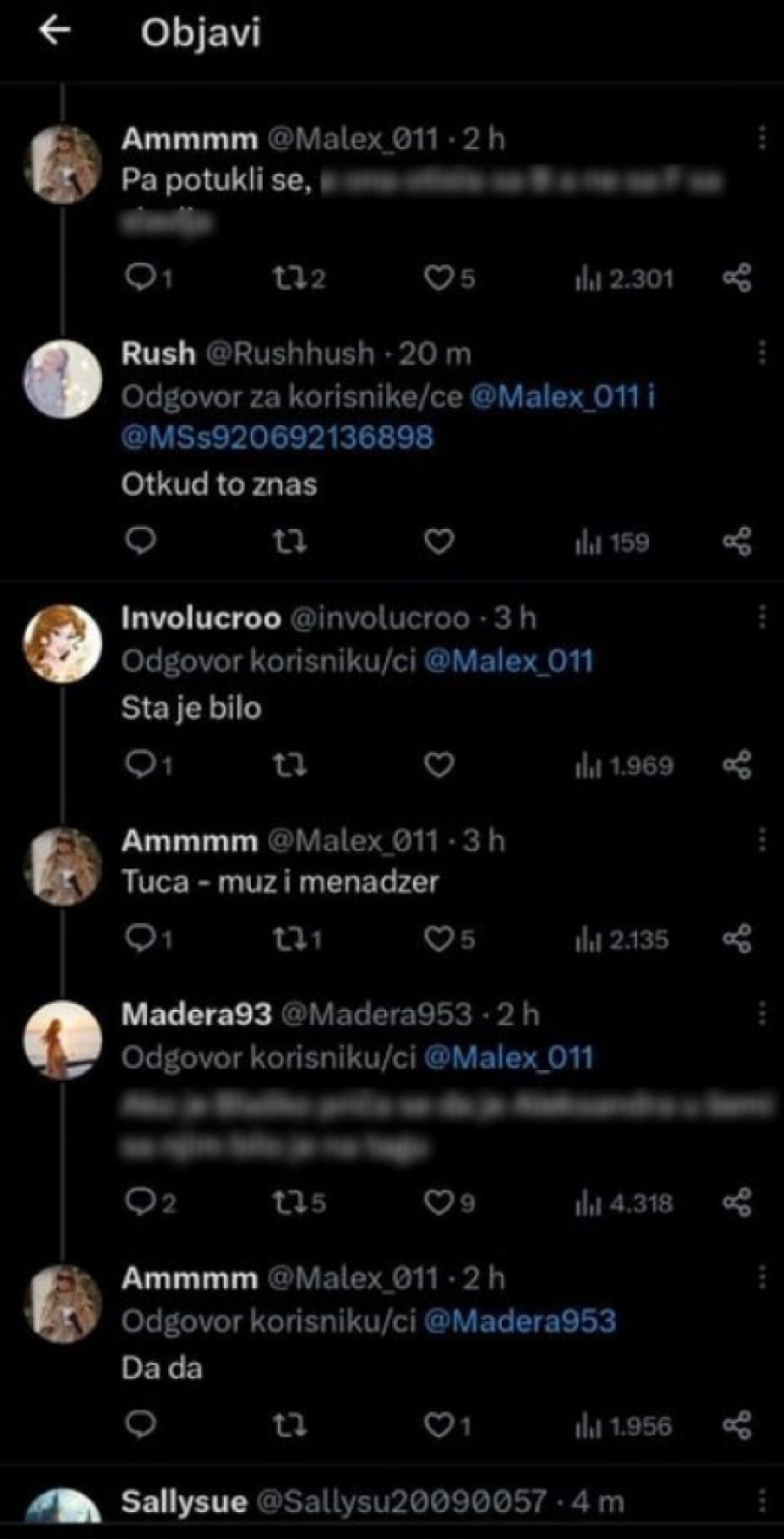Reply to "Tuca - muz i menadzer"
The height and width of the screenshot is (1539, 784).
pos(141,939)
